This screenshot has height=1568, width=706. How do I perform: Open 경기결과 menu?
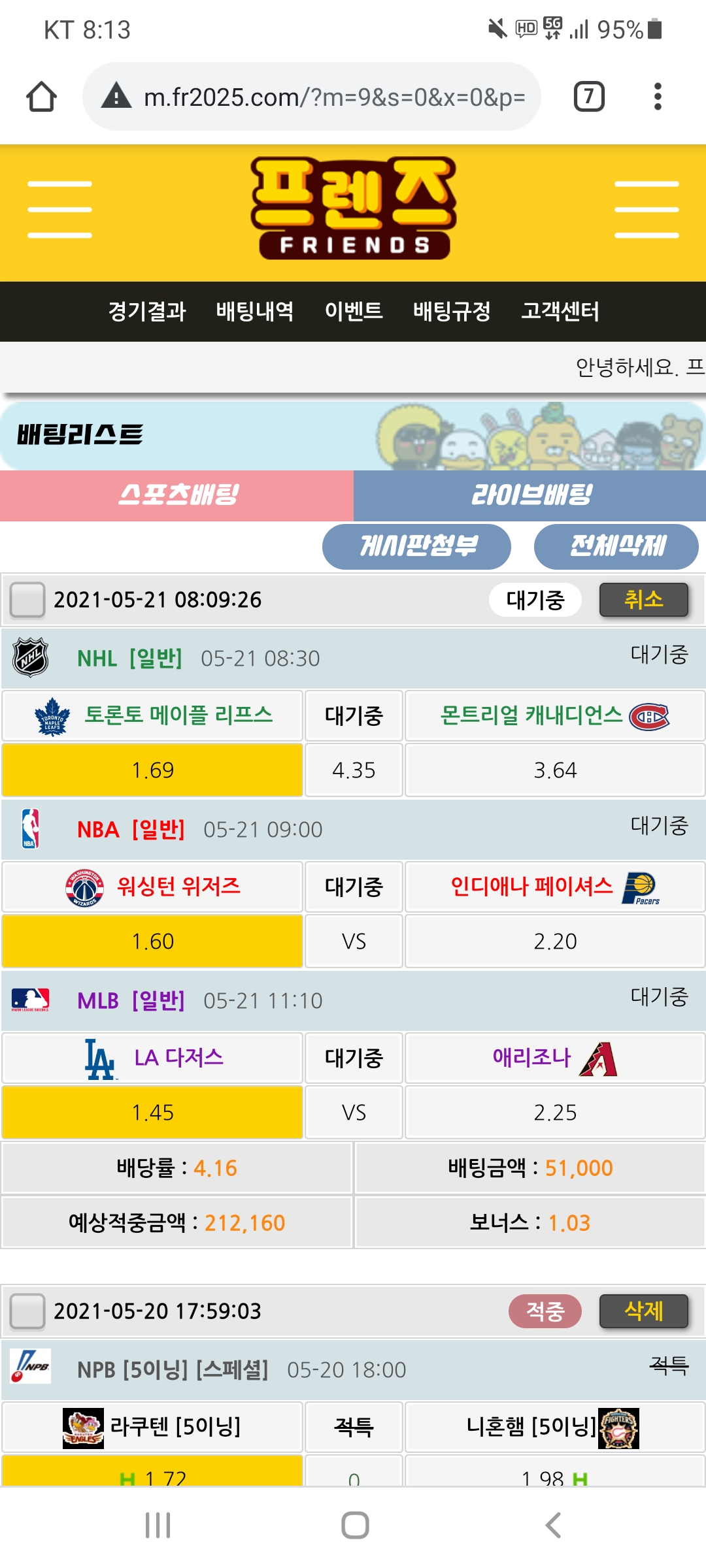point(147,311)
